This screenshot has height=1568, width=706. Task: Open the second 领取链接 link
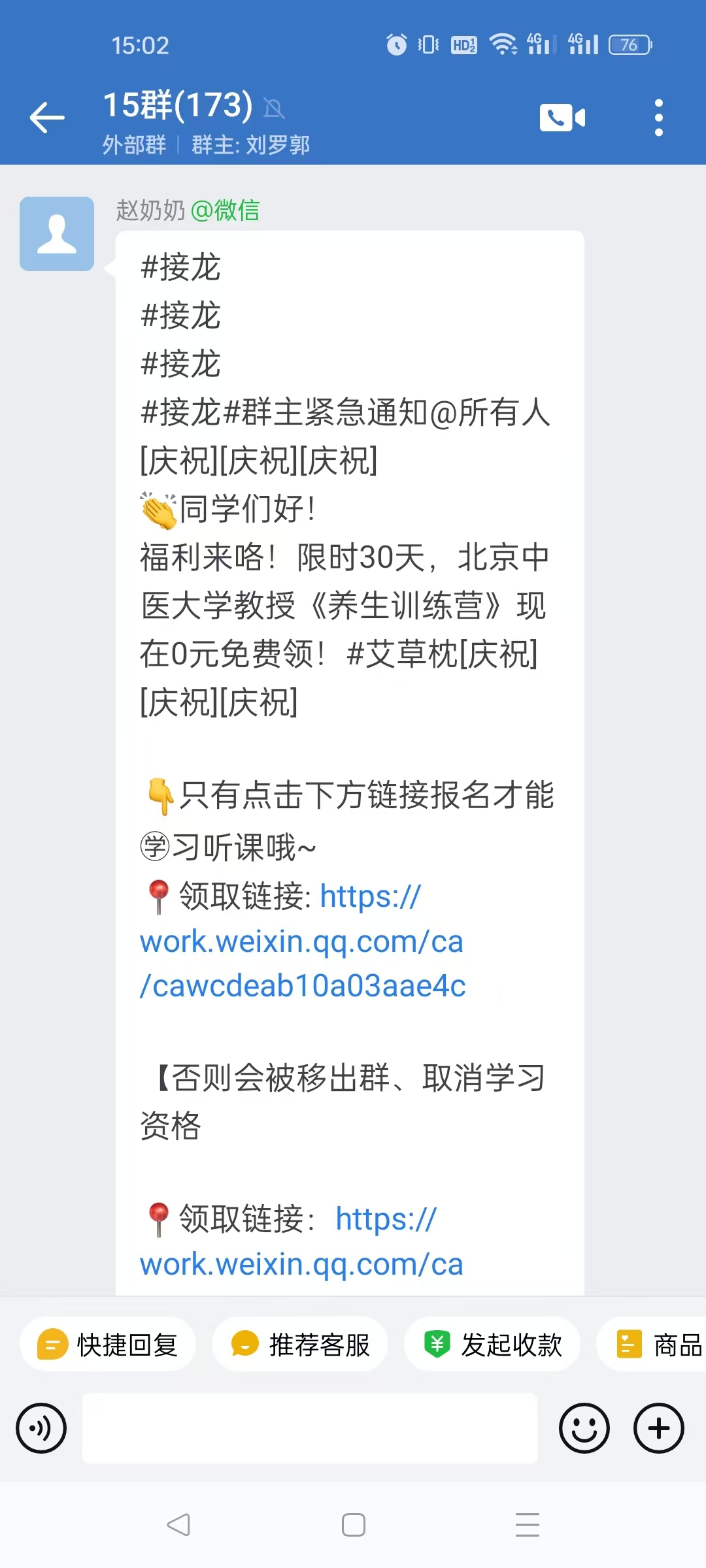coord(301,1264)
